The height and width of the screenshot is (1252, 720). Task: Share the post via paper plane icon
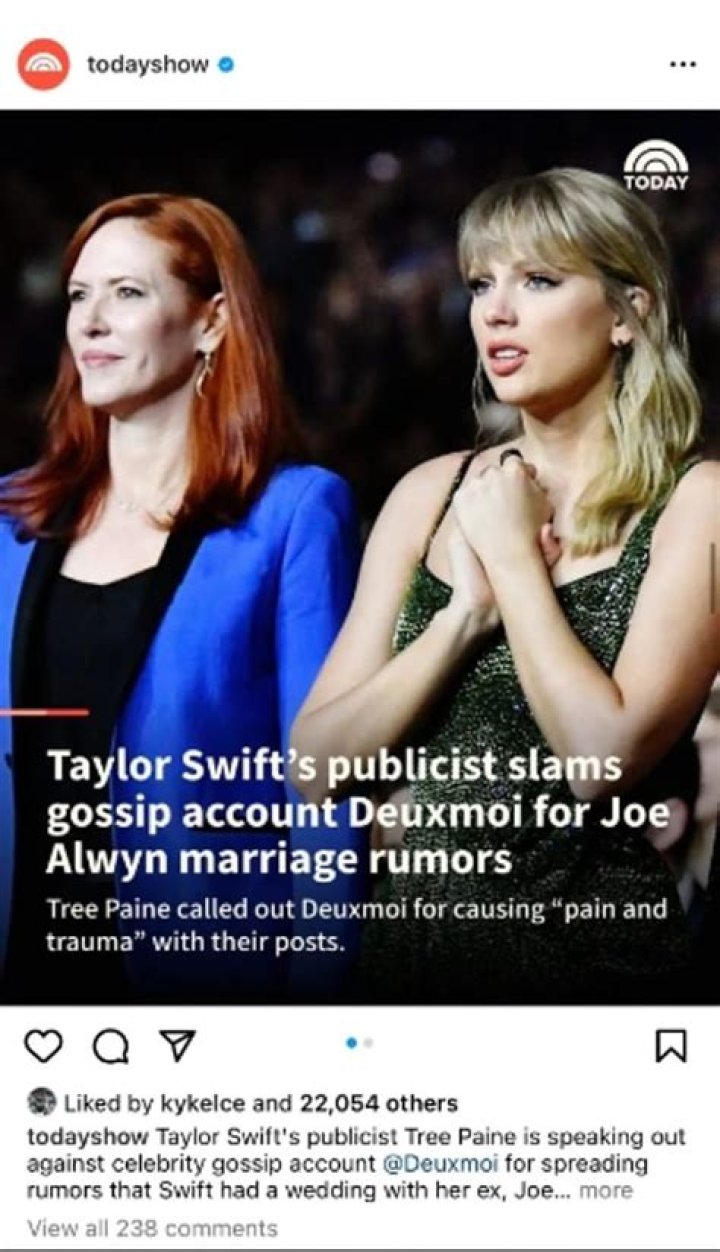point(176,1046)
